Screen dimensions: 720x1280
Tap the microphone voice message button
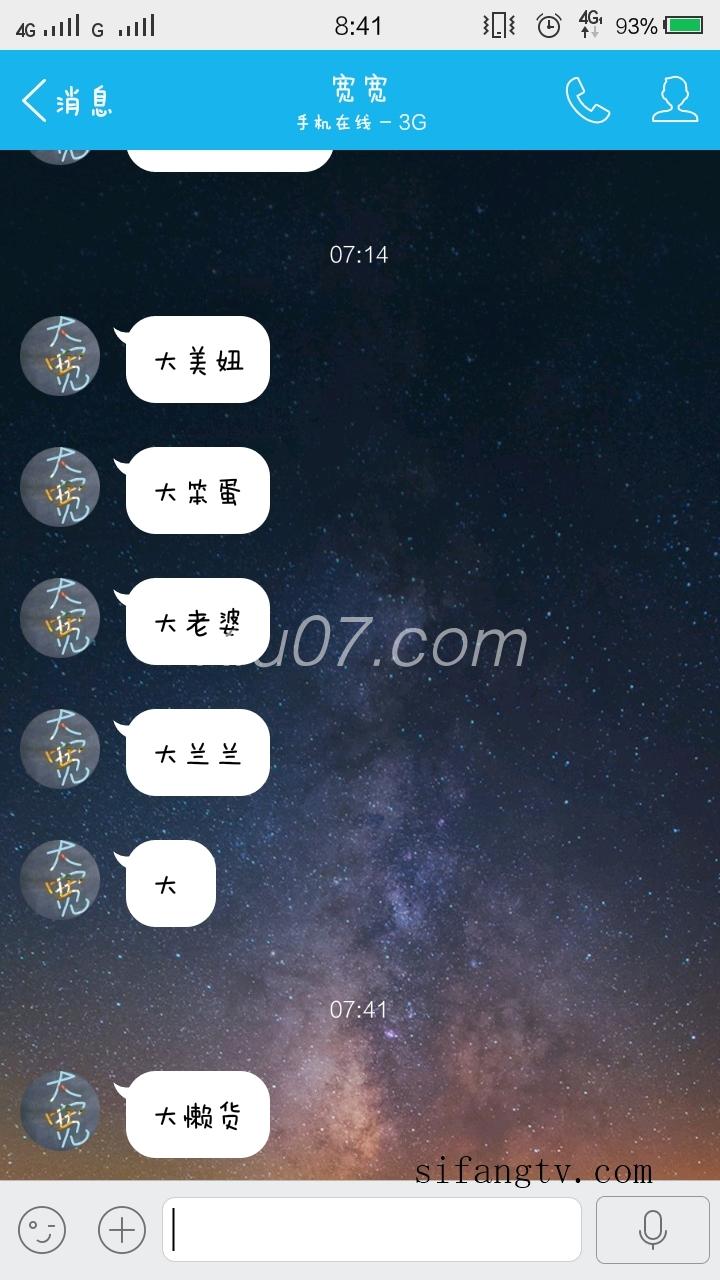[x=652, y=1229]
